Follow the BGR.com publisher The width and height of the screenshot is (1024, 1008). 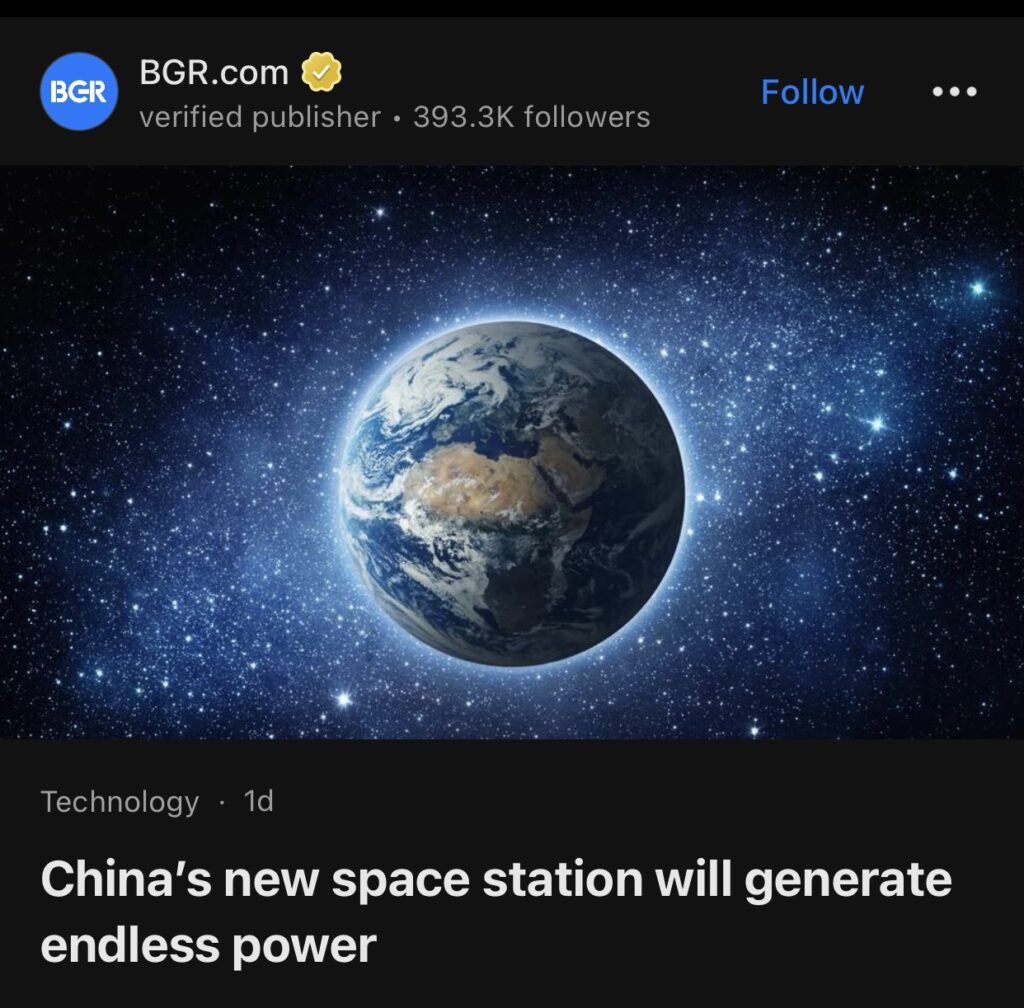coord(812,92)
